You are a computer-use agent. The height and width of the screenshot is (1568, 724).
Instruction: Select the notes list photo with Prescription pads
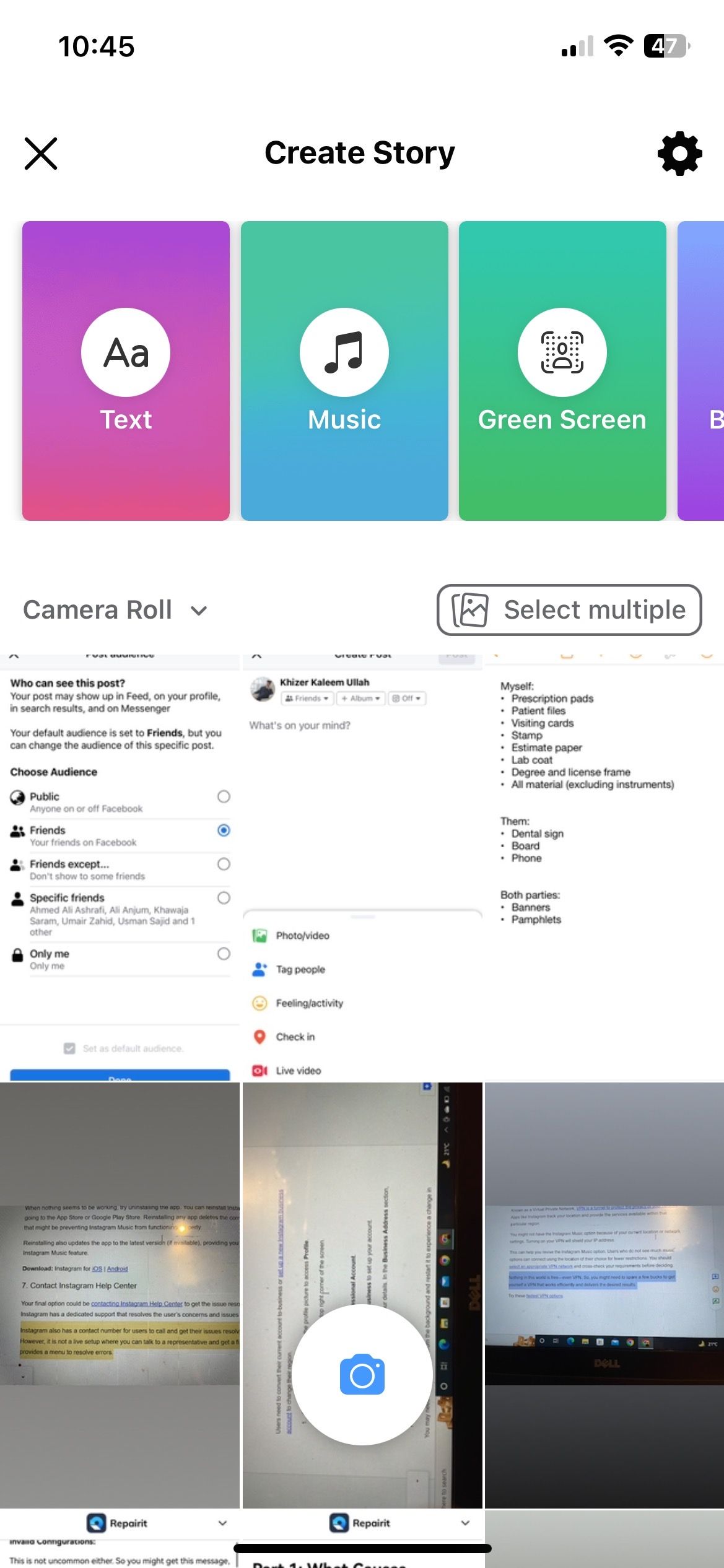tap(604, 867)
